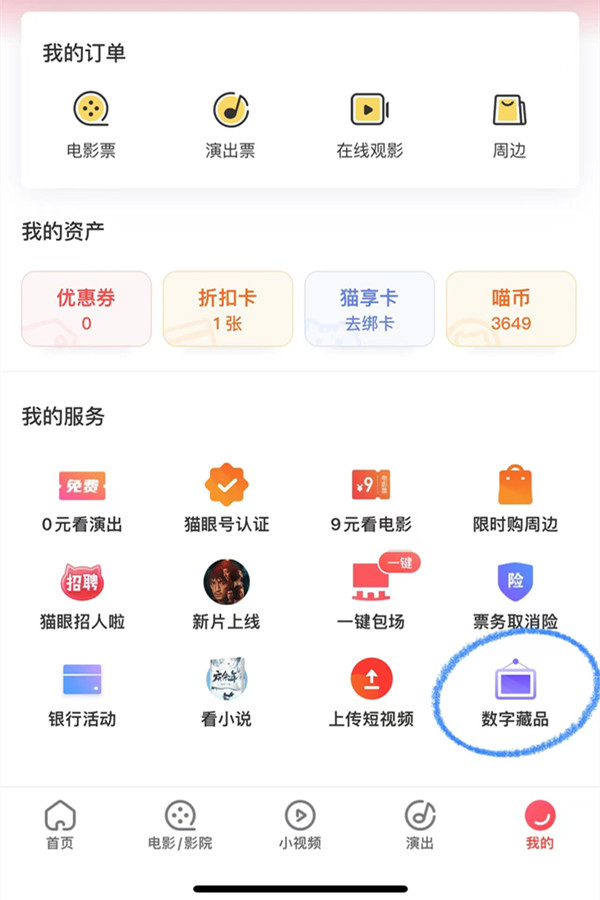Select 票务取消险 insurance
The image size is (600, 900).
(515, 596)
